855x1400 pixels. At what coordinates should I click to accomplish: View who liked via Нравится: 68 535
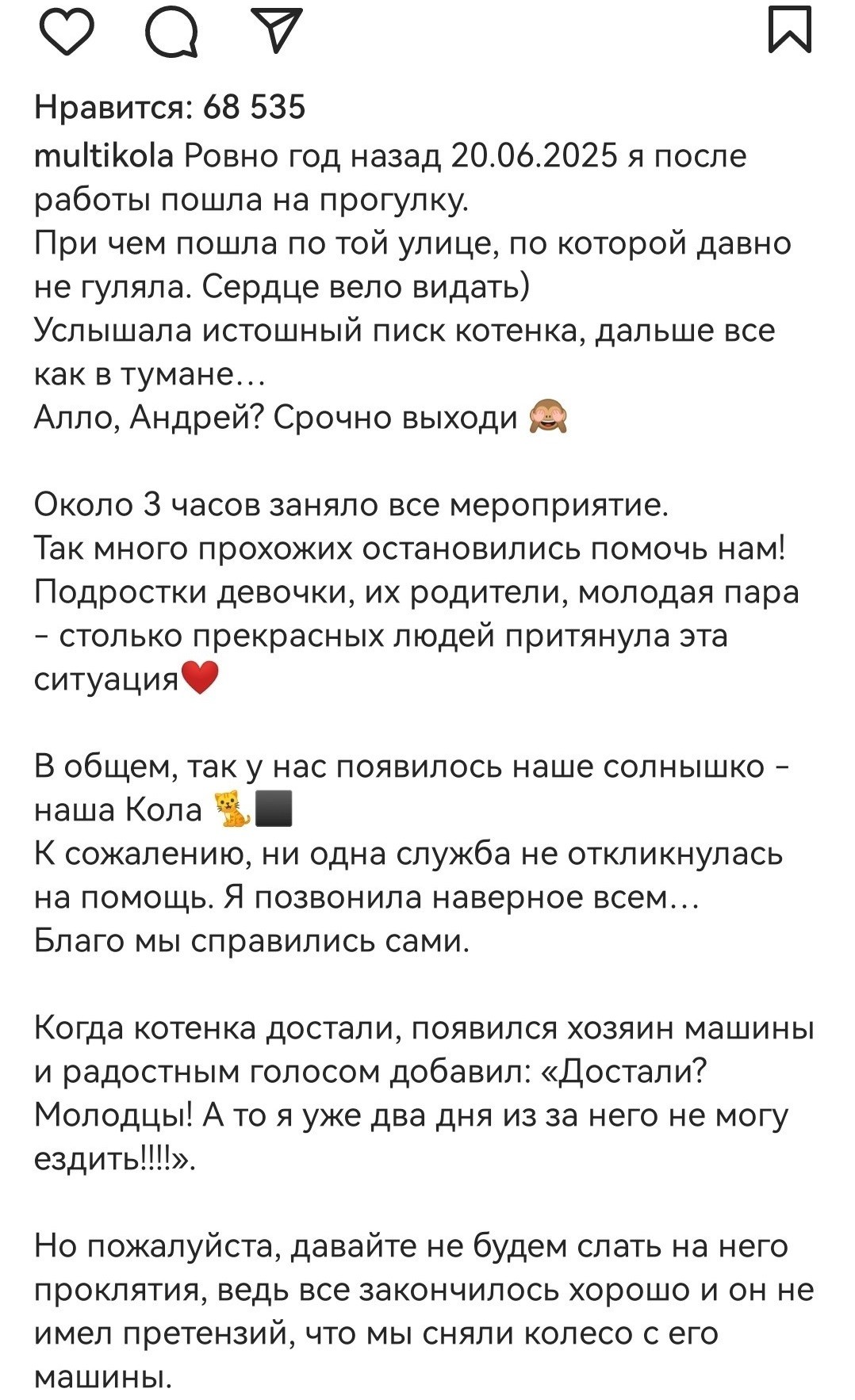[x=170, y=106]
